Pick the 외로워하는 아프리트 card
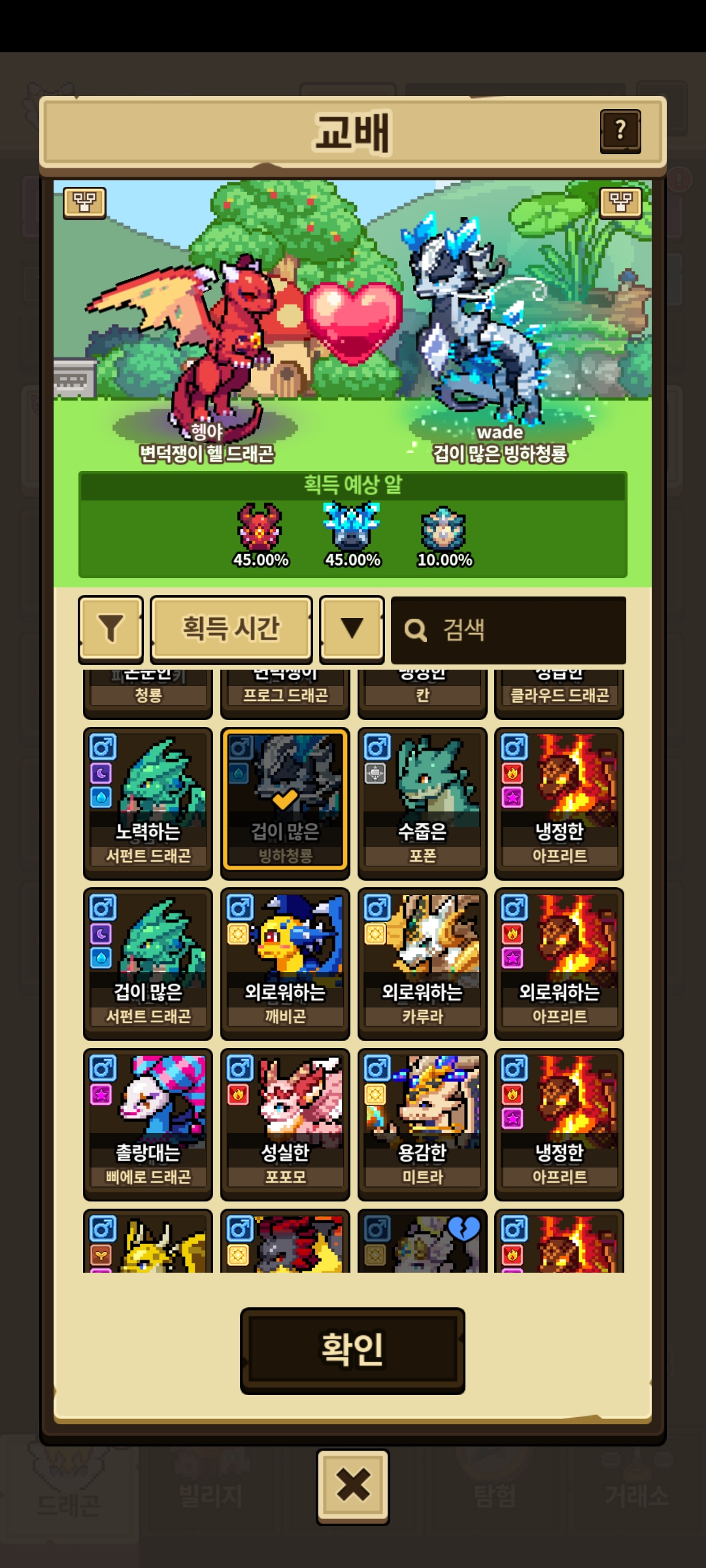This screenshot has height=1568, width=706. pos(560,964)
